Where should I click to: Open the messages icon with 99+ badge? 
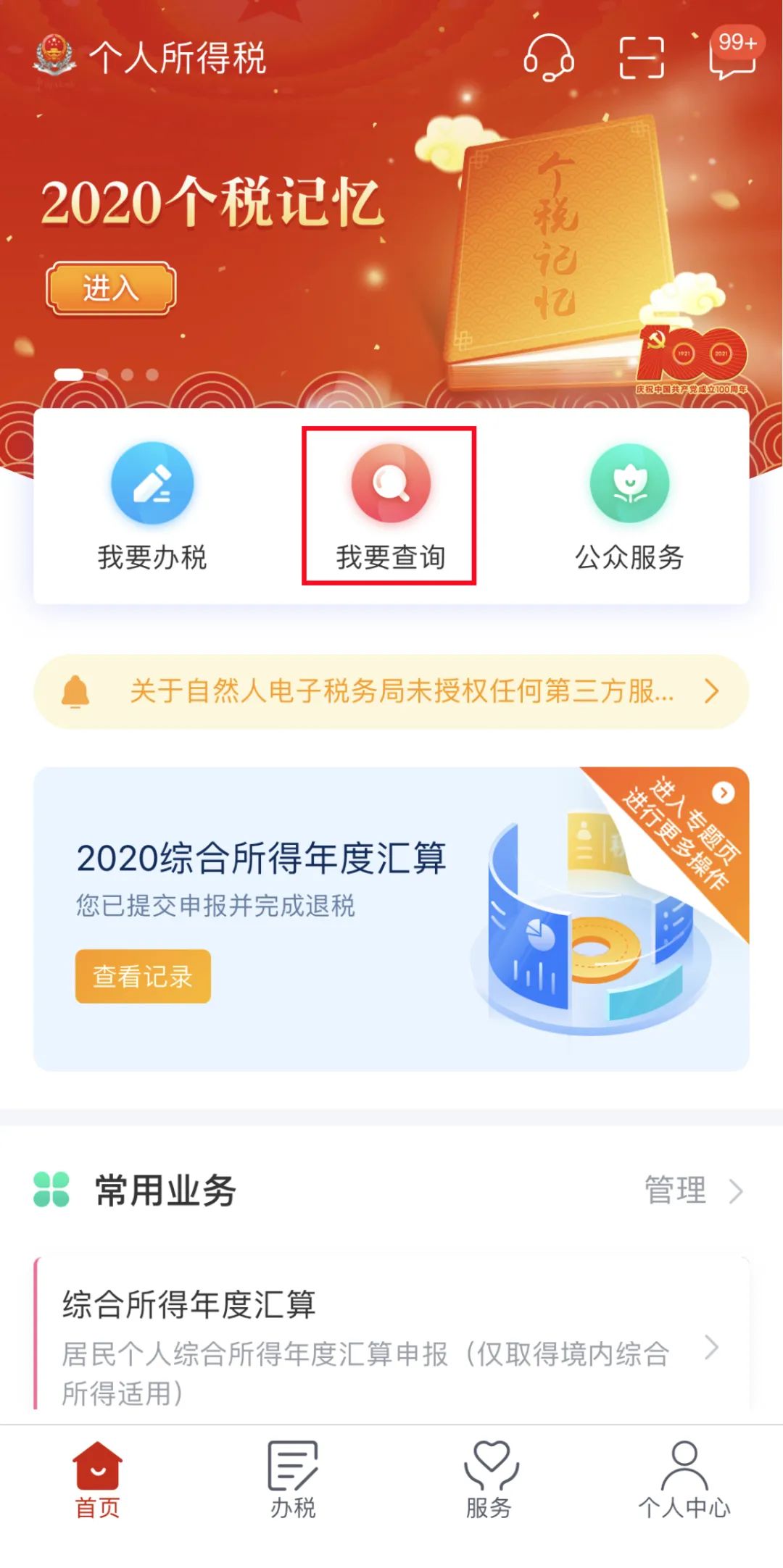(733, 54)
